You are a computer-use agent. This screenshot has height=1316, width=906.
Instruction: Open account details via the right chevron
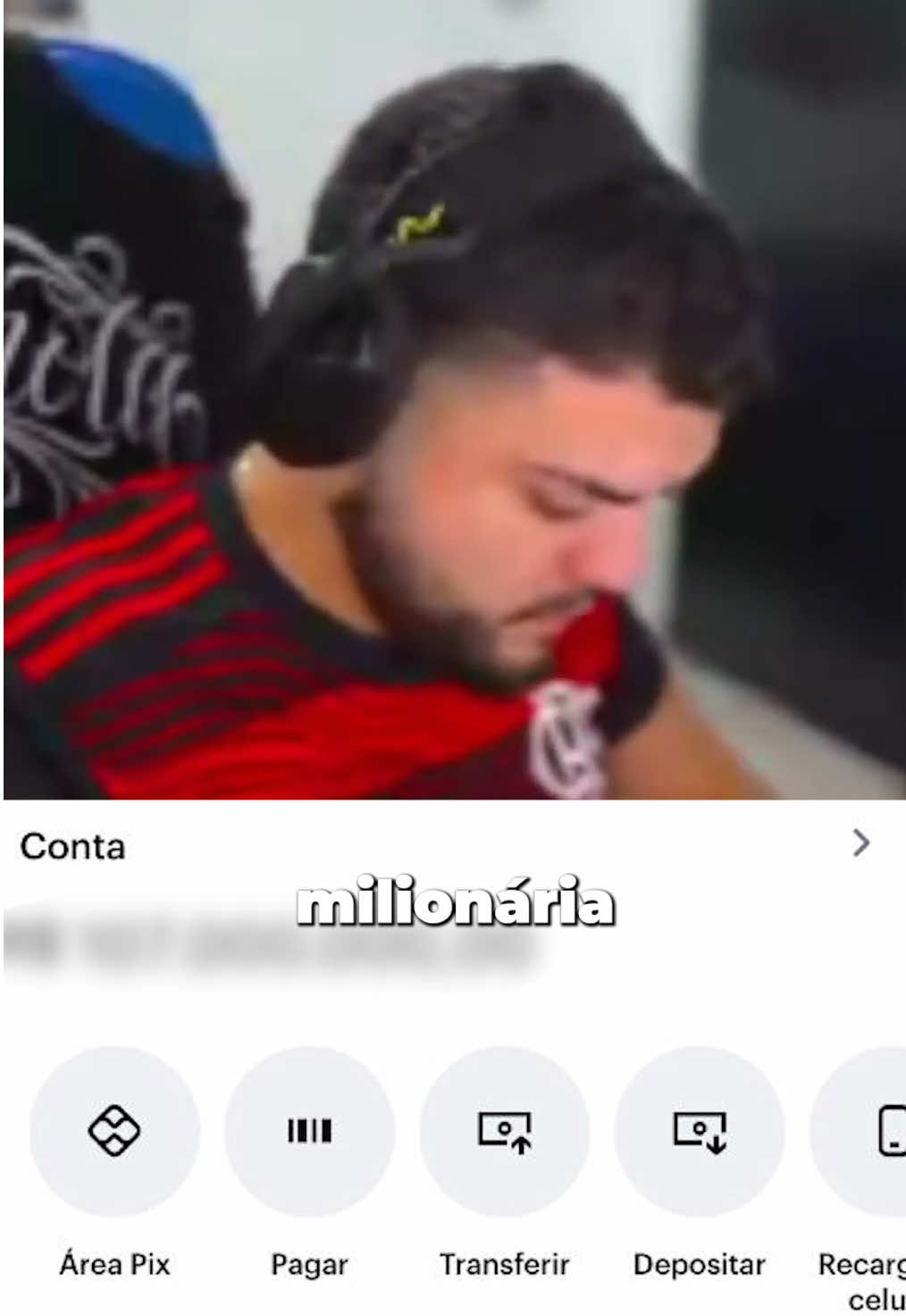pos(860,841)
